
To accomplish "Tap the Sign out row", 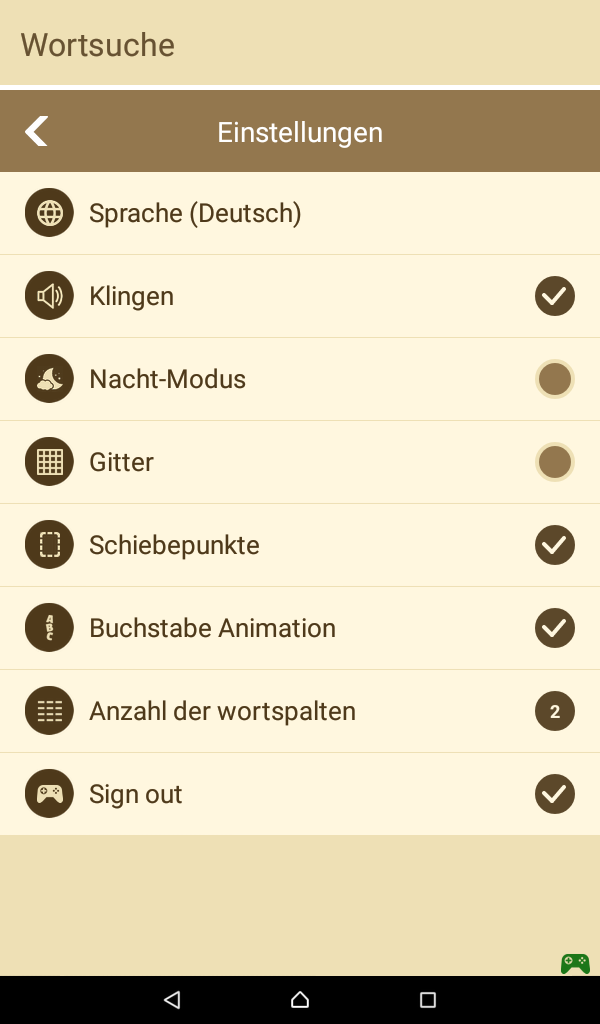I will [300, 793].
